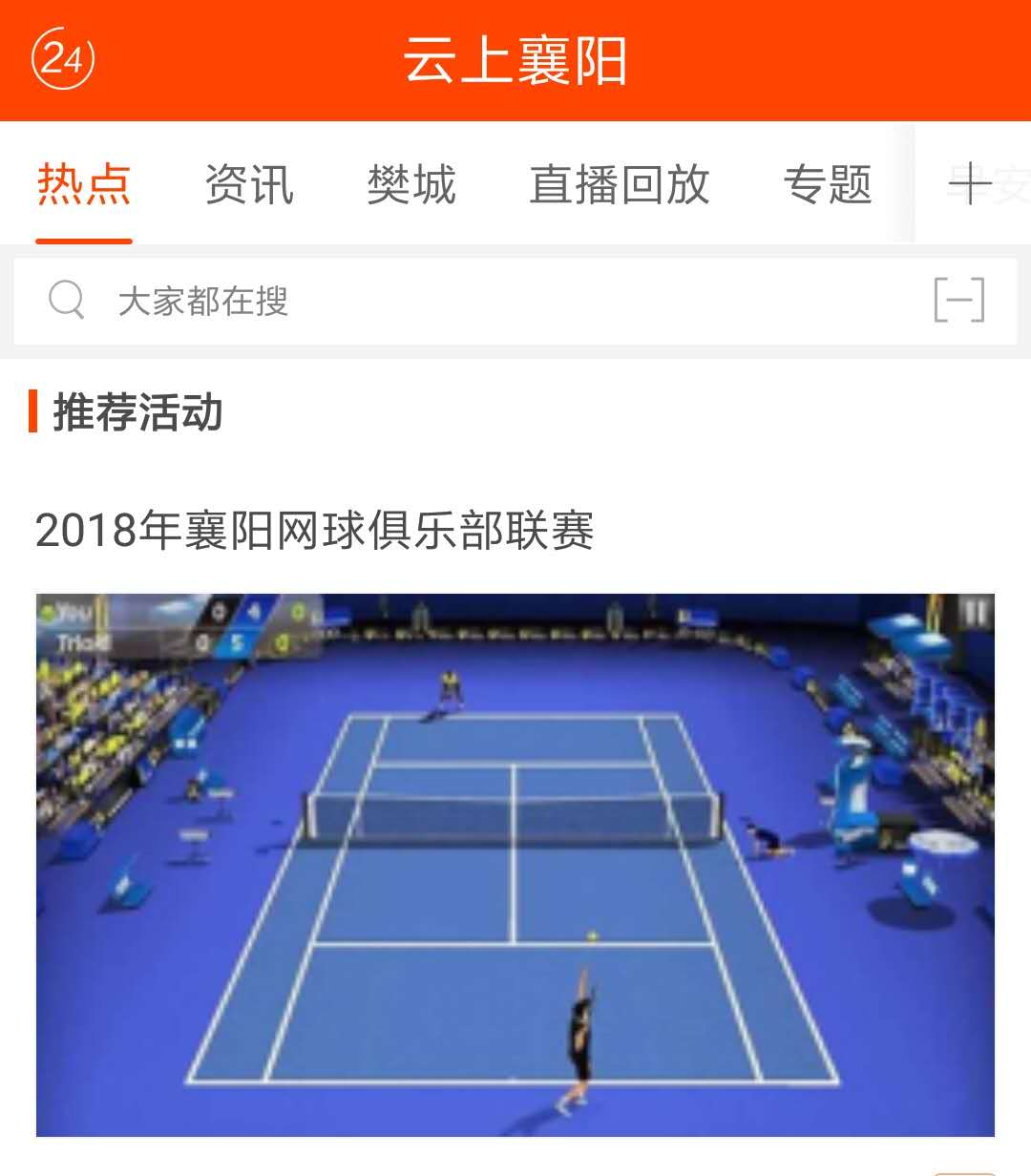Go to the 专题 tab
The image size is (1031, 1176).
click(x=828, y=184)
